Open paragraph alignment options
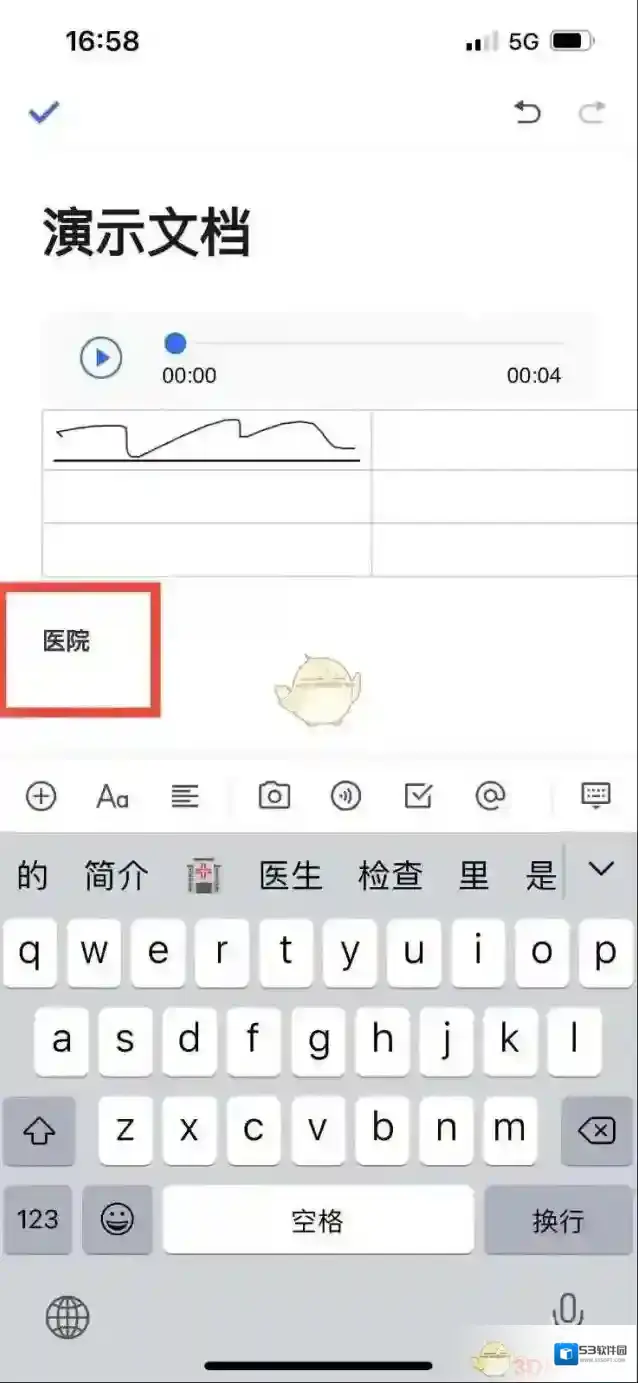The image size is (638, 1383). 185,796
